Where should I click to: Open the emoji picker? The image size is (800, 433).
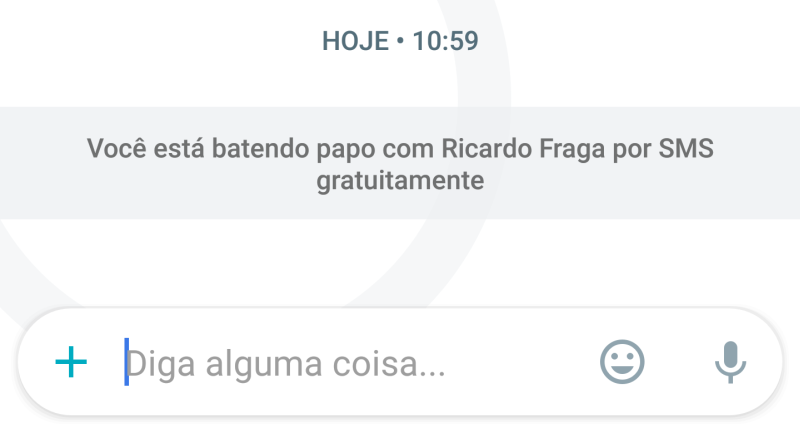coord(622,362)
